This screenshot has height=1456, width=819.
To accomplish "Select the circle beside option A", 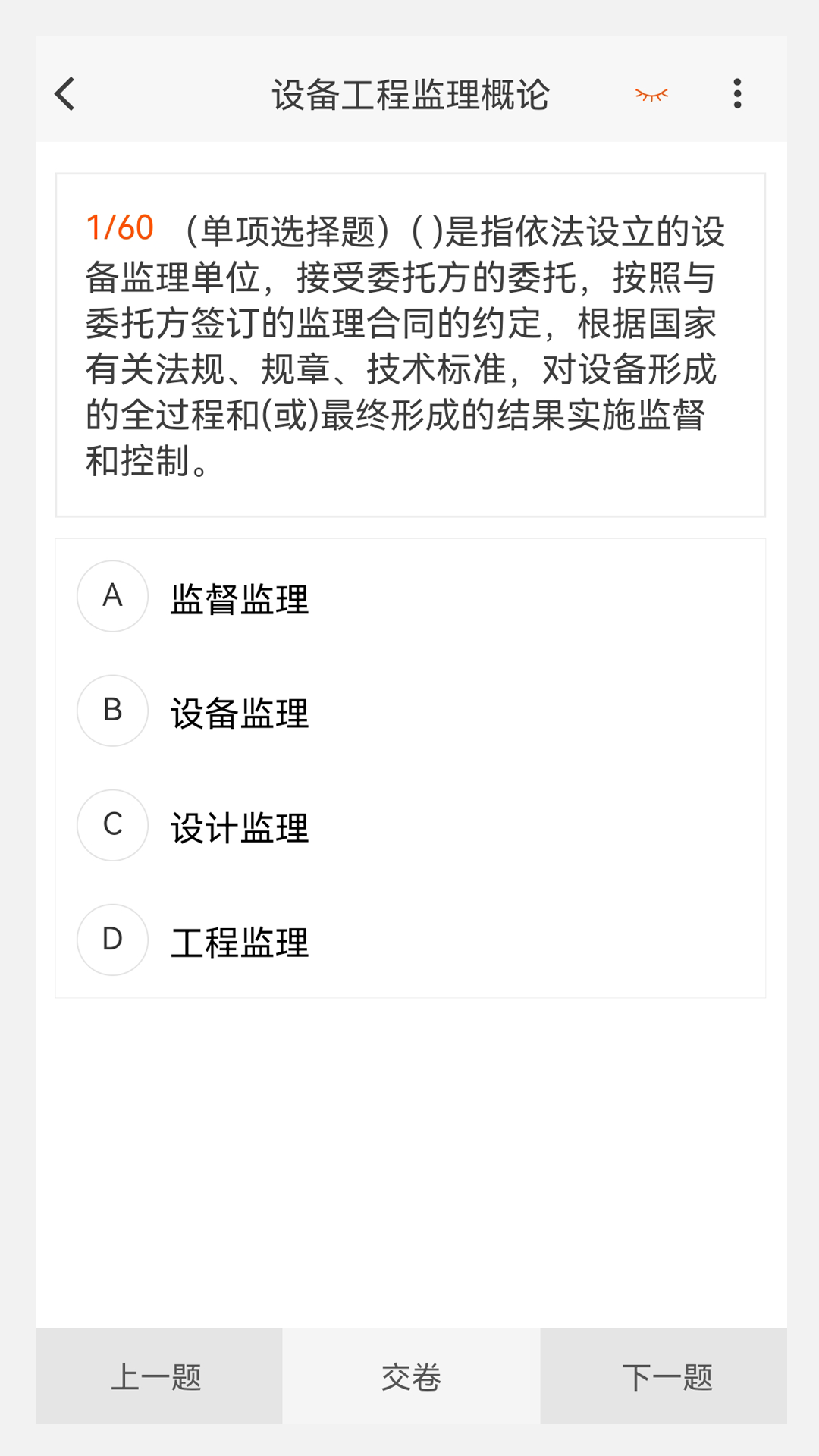I will (x=112, y=596).
